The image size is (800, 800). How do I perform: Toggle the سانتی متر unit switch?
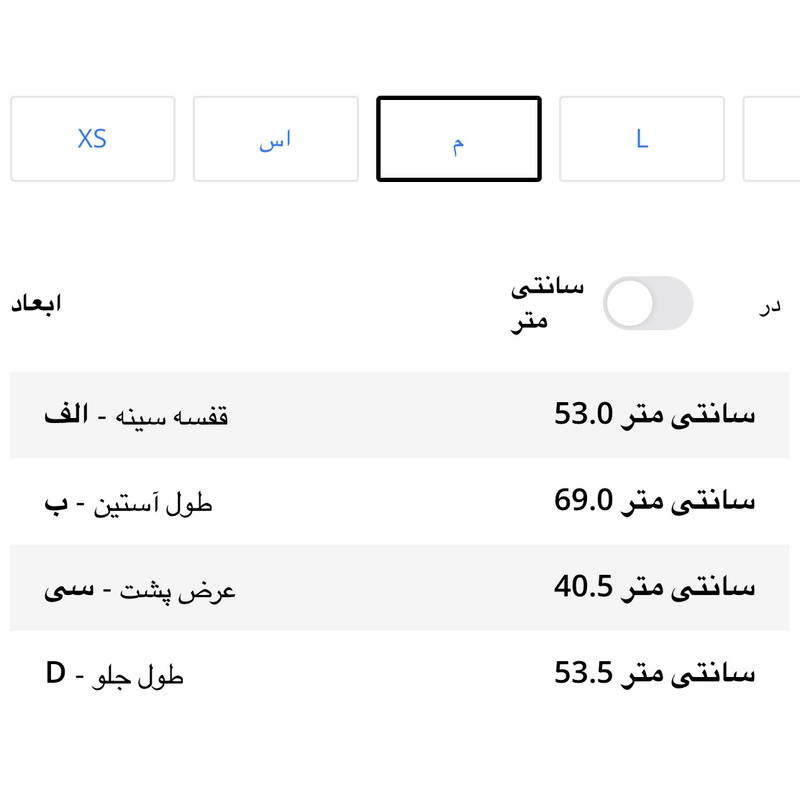tap(647, 303)
